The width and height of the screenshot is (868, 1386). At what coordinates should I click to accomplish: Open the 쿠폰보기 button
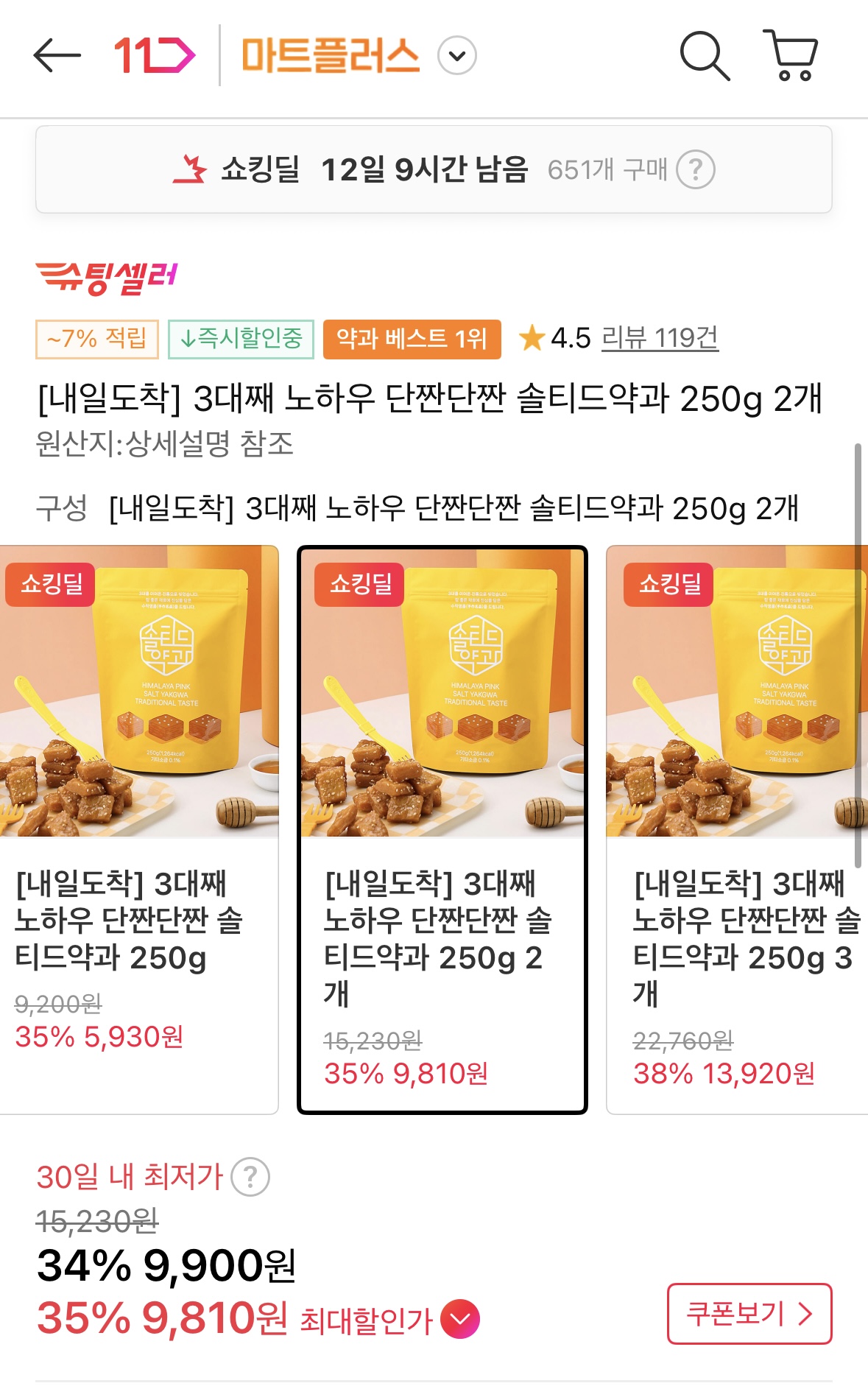pos(749,1314)
